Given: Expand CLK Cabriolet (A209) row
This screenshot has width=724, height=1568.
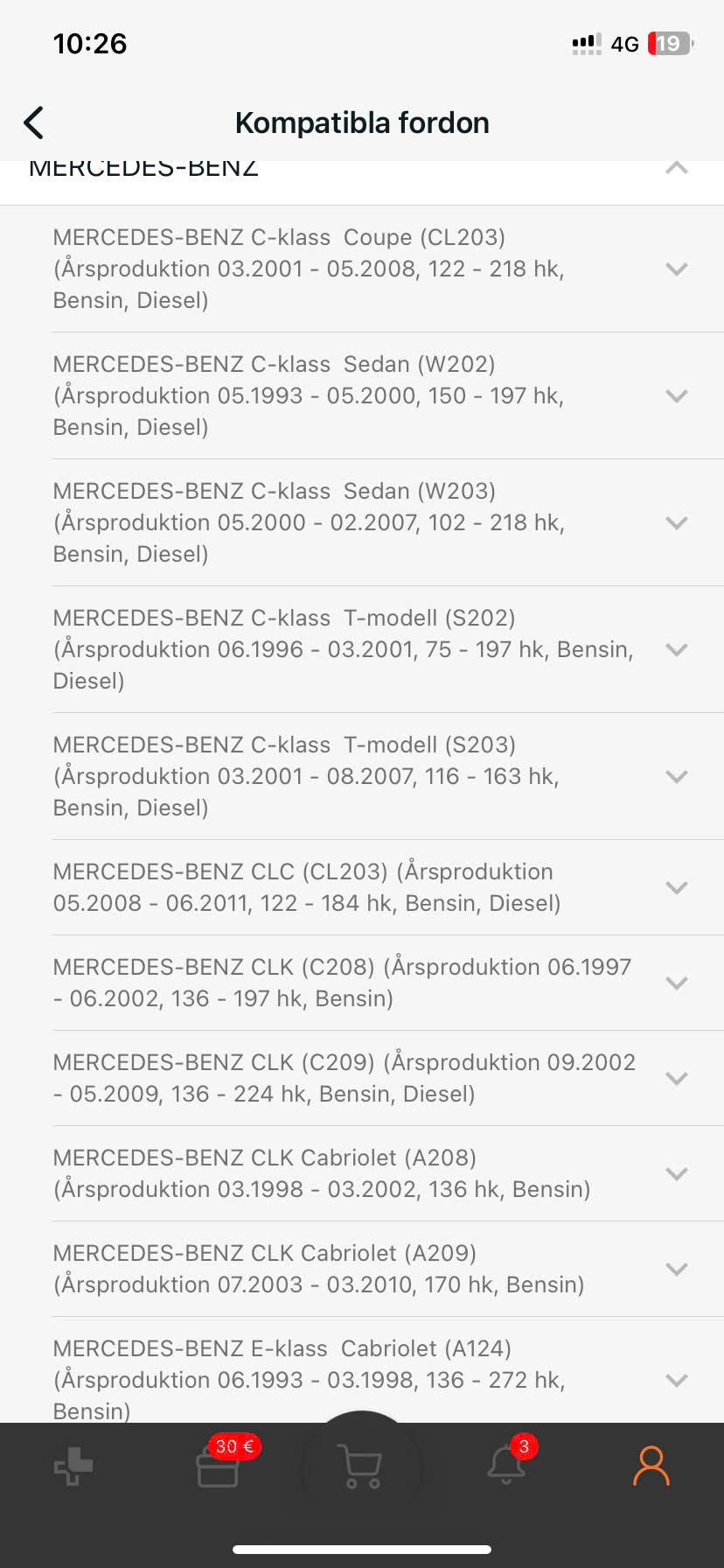Looking at the screenshot, I should click(676, 1269).
